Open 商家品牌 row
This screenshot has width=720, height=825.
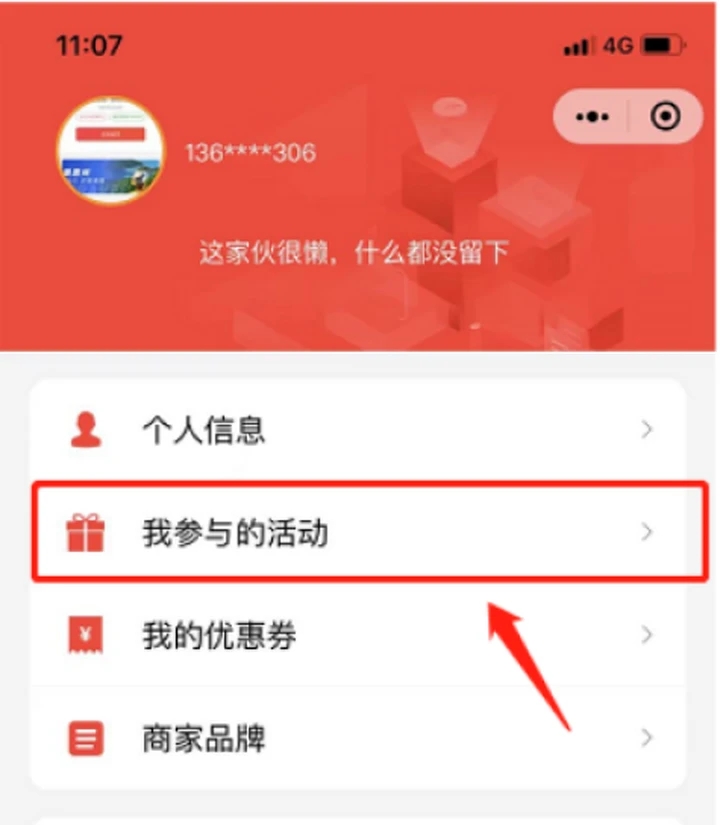358,740
